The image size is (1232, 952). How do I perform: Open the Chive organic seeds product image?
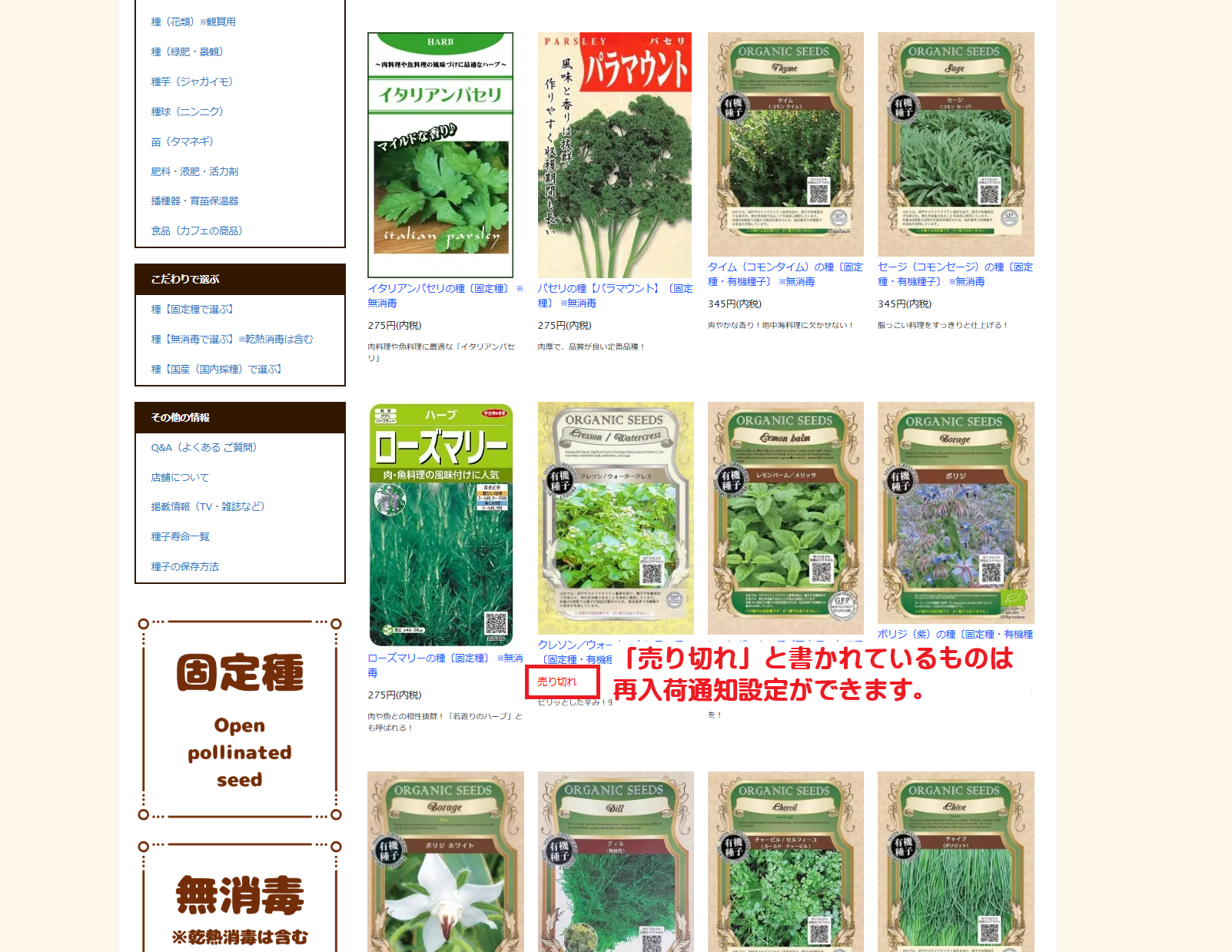955,861
